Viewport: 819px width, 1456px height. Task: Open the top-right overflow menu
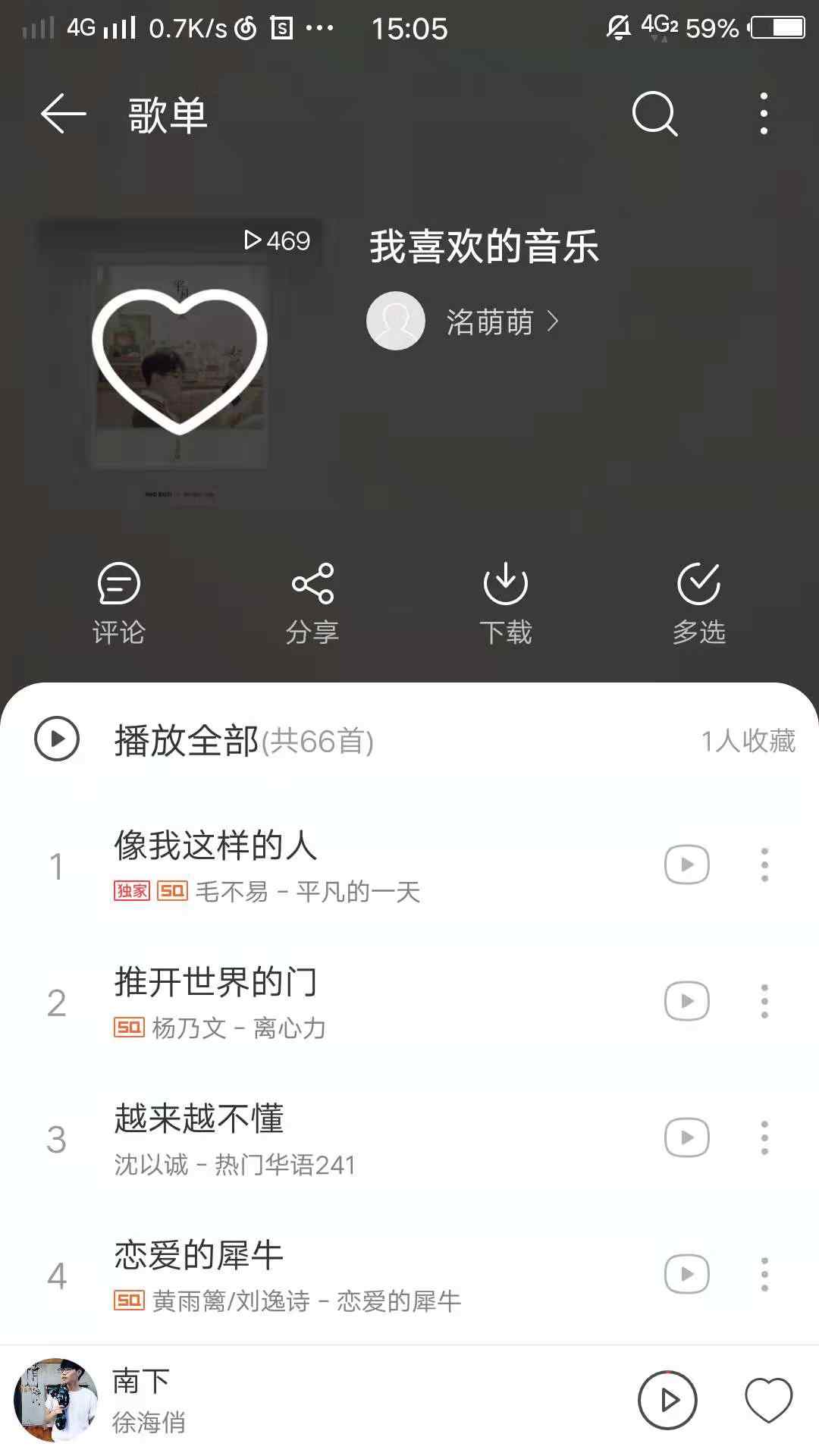764,115
